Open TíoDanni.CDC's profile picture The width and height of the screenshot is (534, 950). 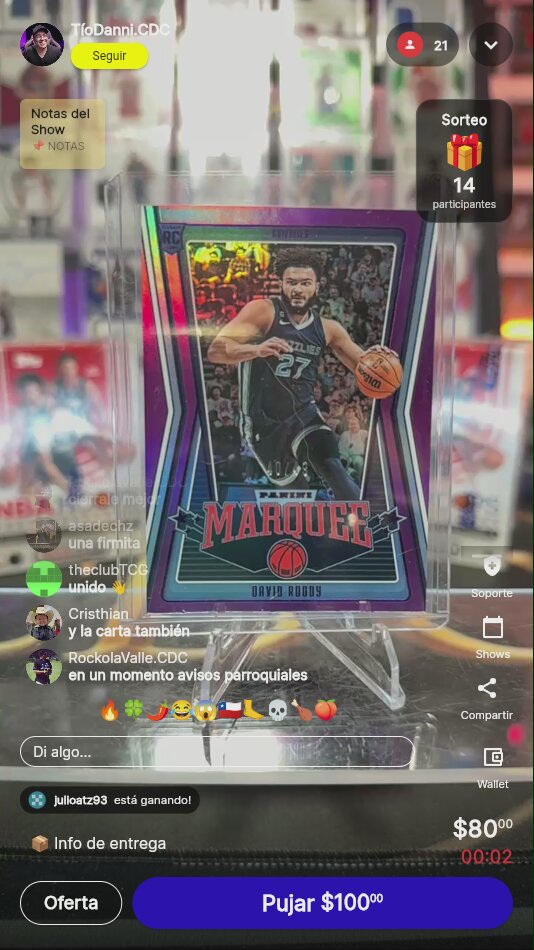[x=42, y=44]
